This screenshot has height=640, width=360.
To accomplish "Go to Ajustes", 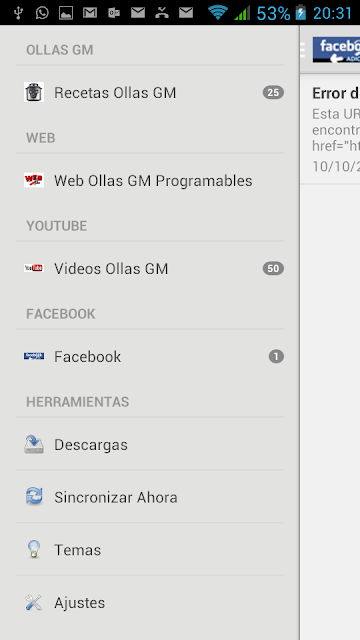I will [x=150, y=602].
